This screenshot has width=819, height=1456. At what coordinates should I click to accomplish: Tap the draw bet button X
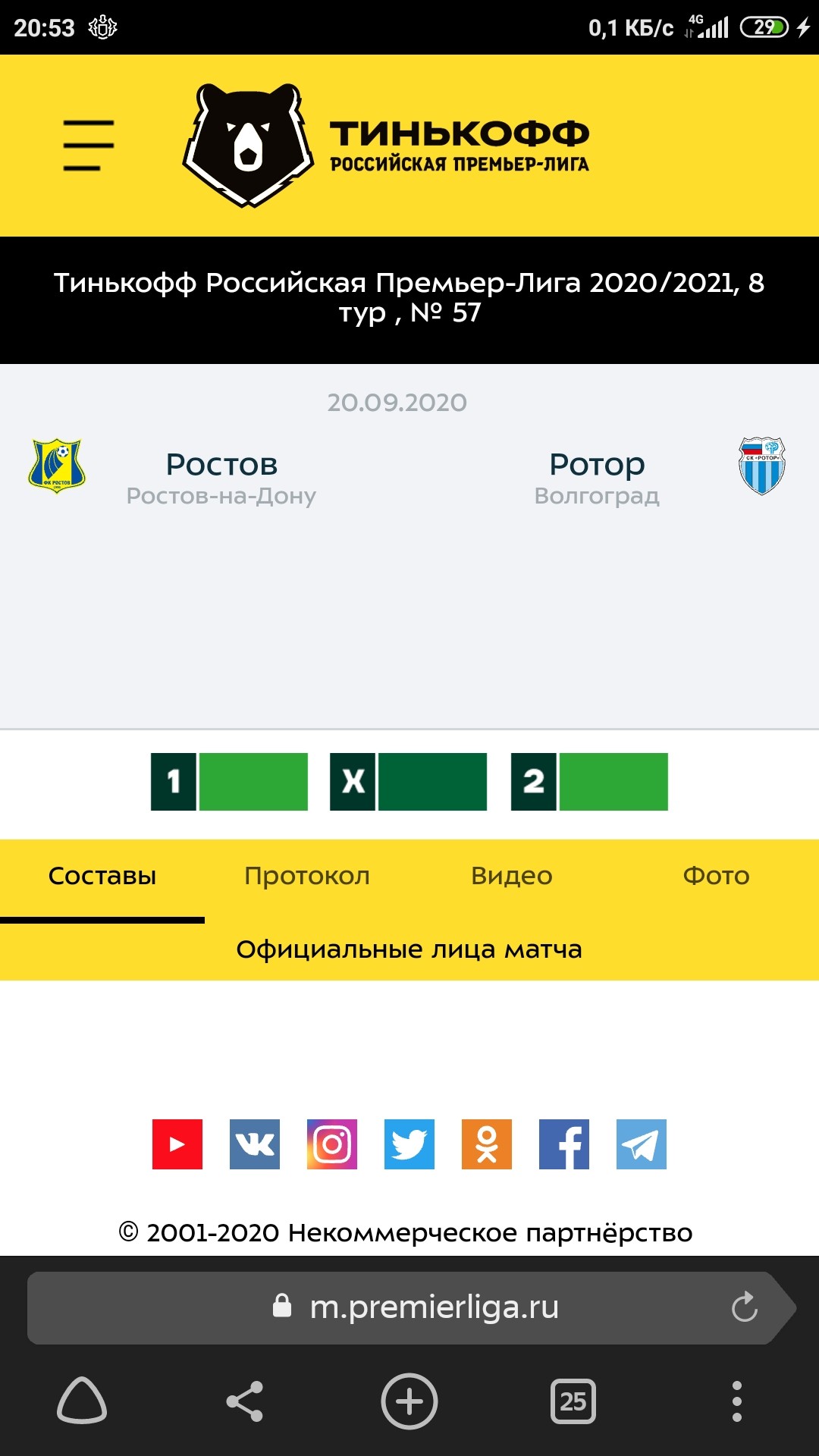click(x=408, y=782)
